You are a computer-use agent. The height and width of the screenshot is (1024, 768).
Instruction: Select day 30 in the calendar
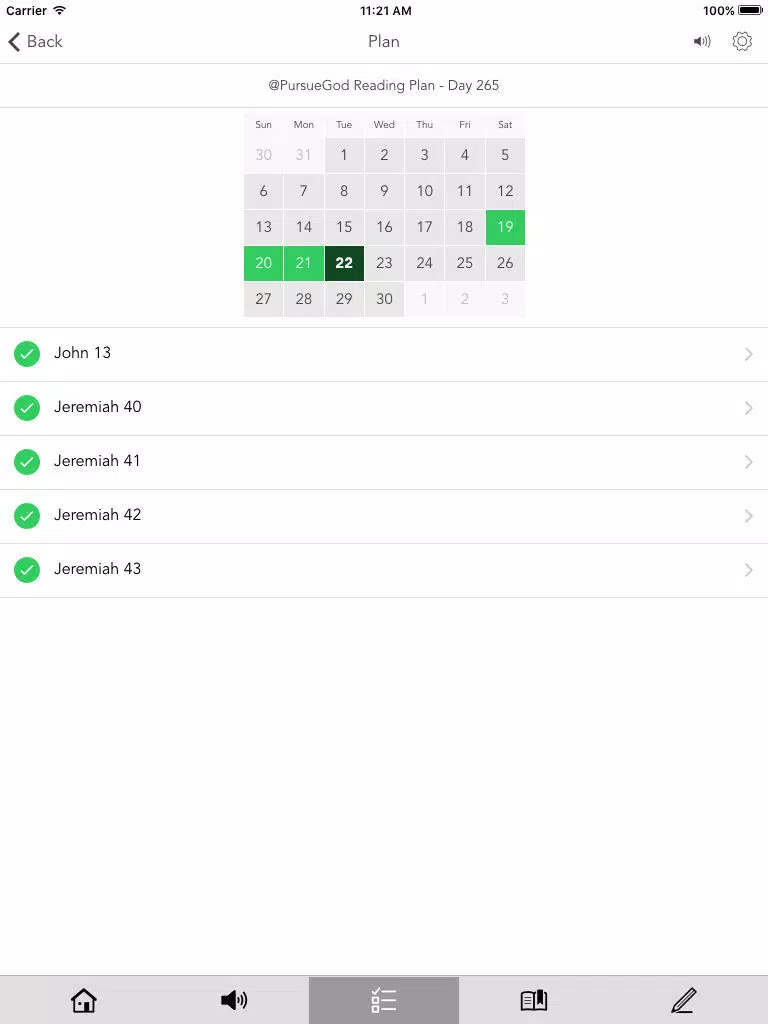click(384, 299)
